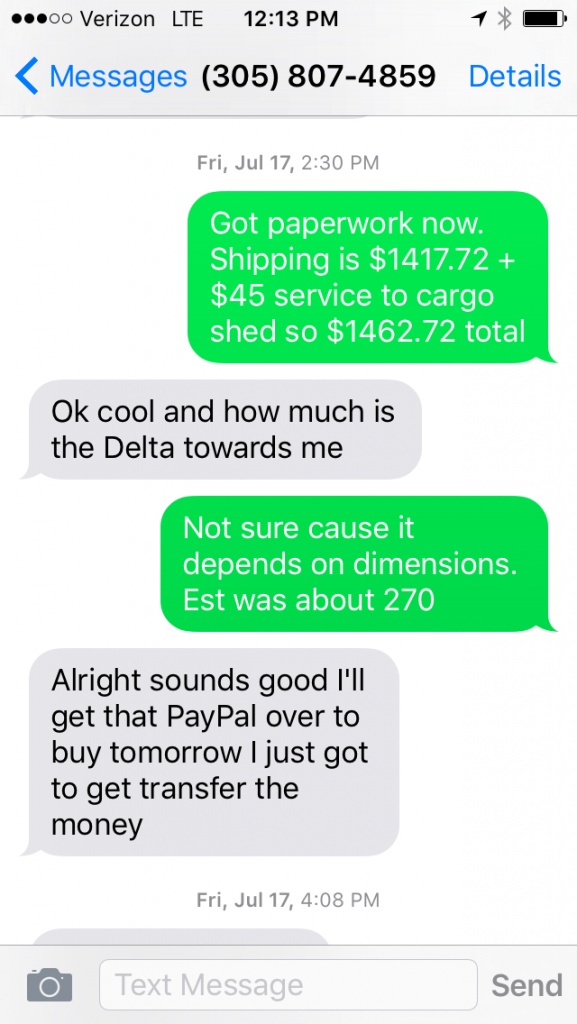The height and width of the screenshot is (1024, 577).
Task: Tap the Send button
Action: point(526,985)
